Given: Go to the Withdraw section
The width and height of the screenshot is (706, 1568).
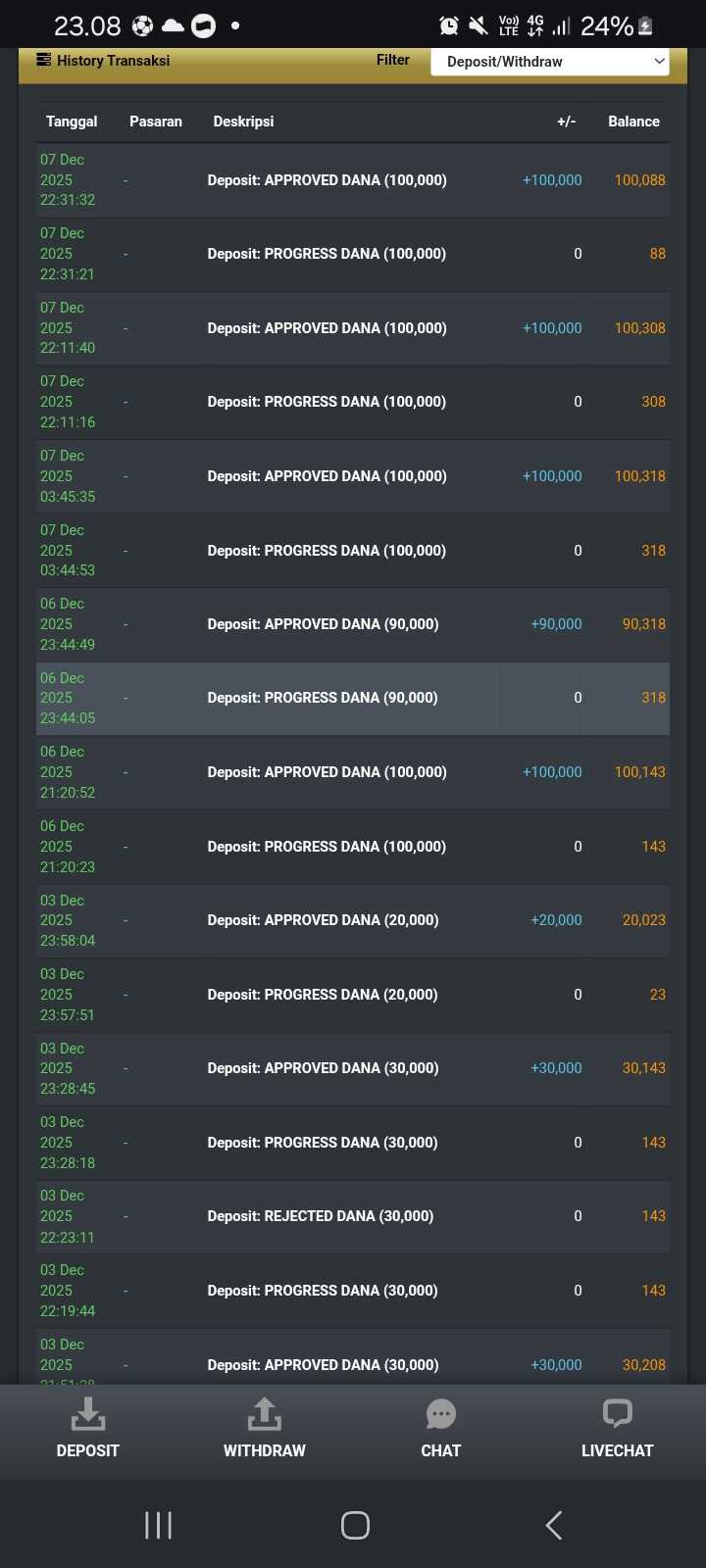Looking at the screenshot, I should pyautogui.click(x=264, y=1429).
